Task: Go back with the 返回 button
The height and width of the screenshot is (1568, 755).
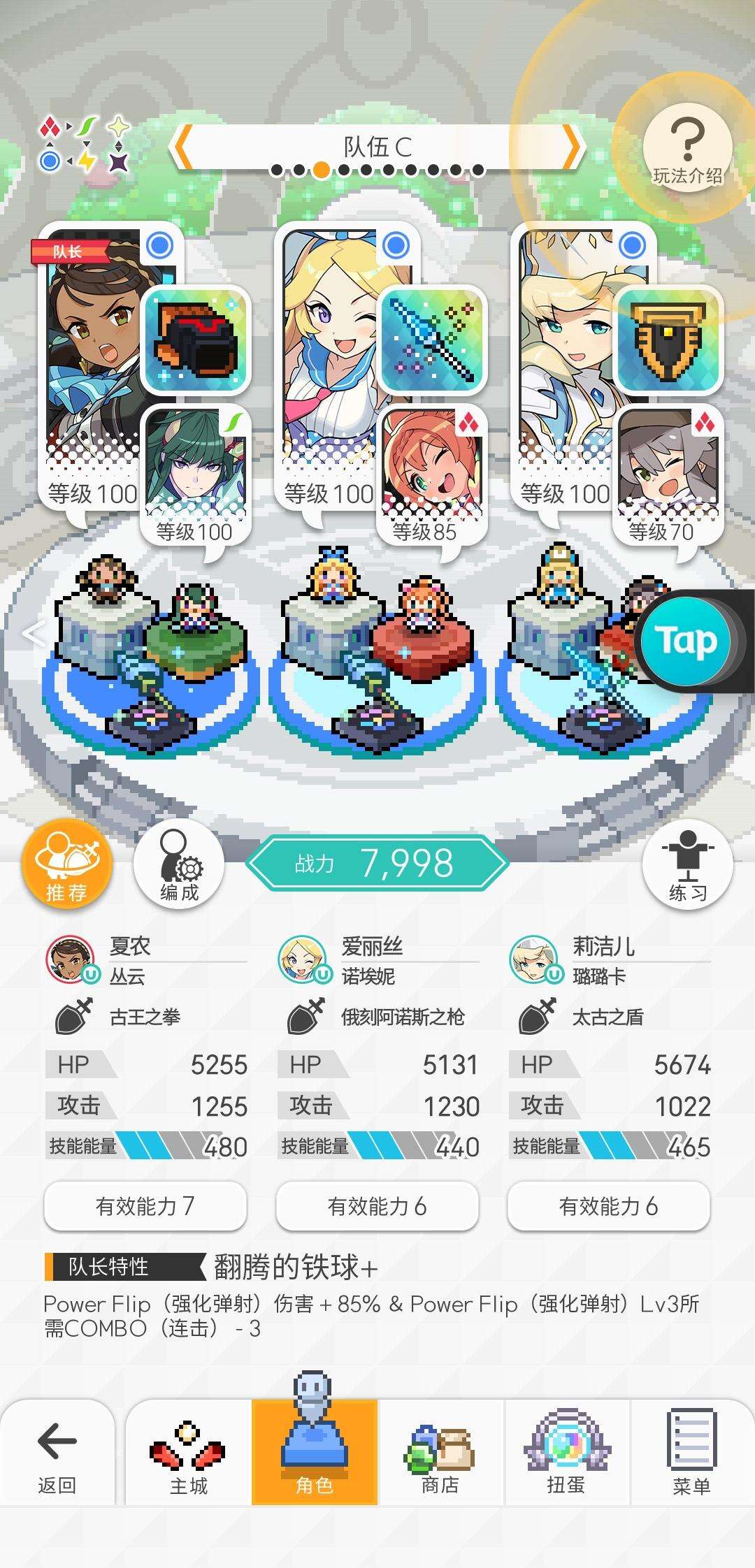Action: (x=57, y=1452)
